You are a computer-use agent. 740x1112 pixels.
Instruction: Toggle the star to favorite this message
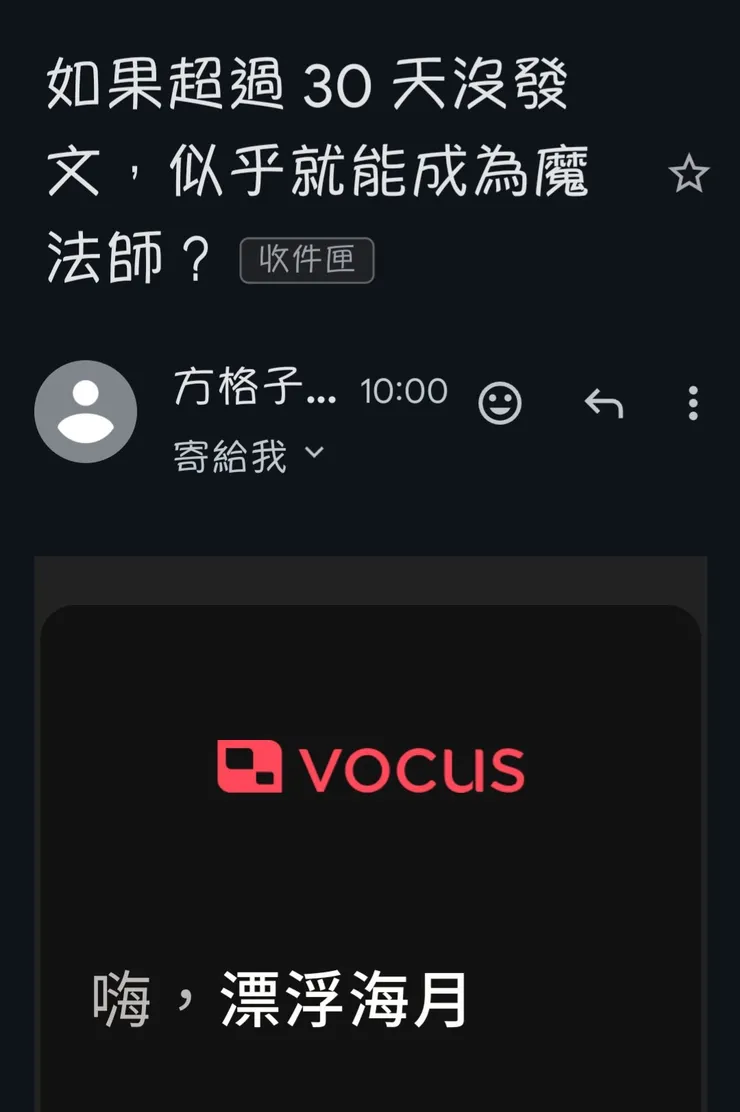pos(689,175)
